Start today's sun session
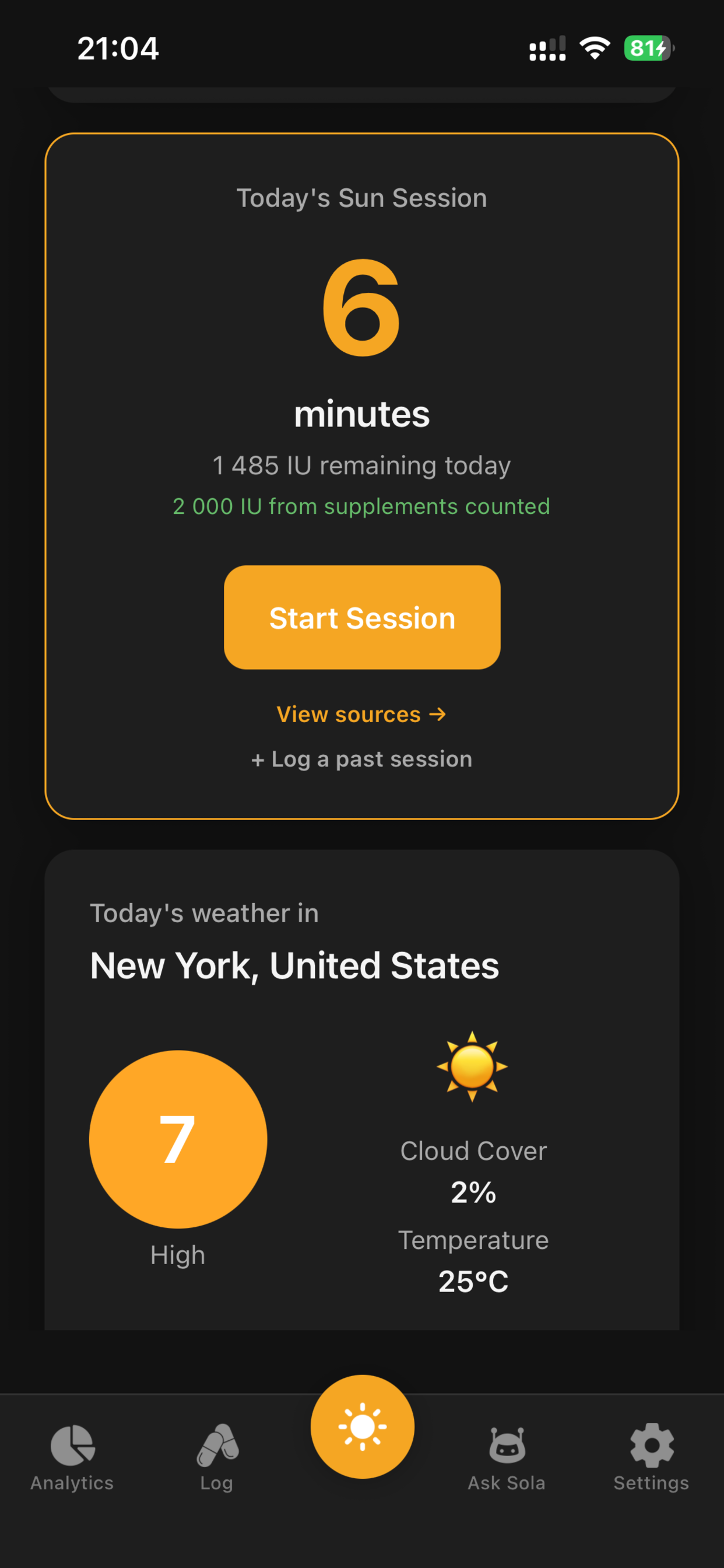The height and width of the screenshot is (1568, 724). (362, 617)
